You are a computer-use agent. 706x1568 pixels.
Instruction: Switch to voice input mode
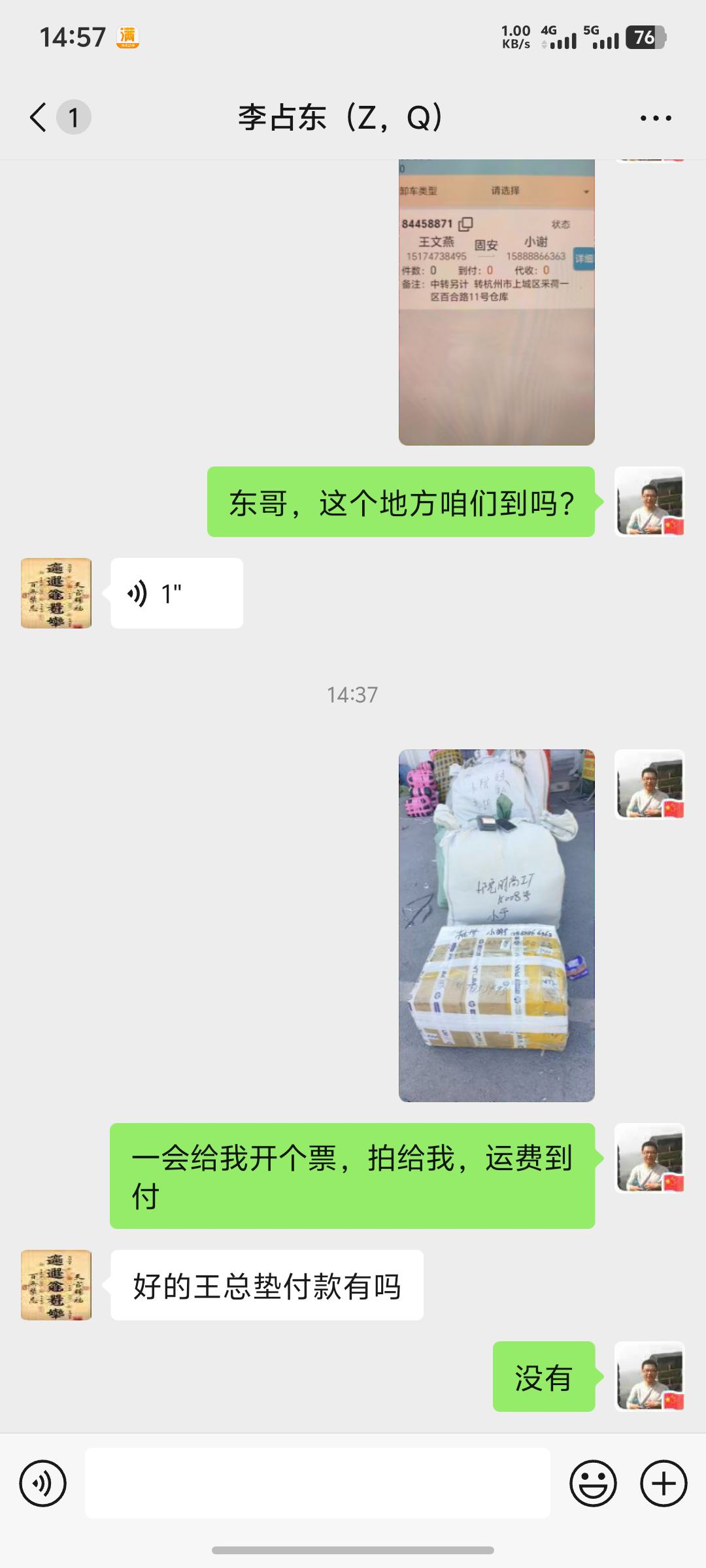43,1483
